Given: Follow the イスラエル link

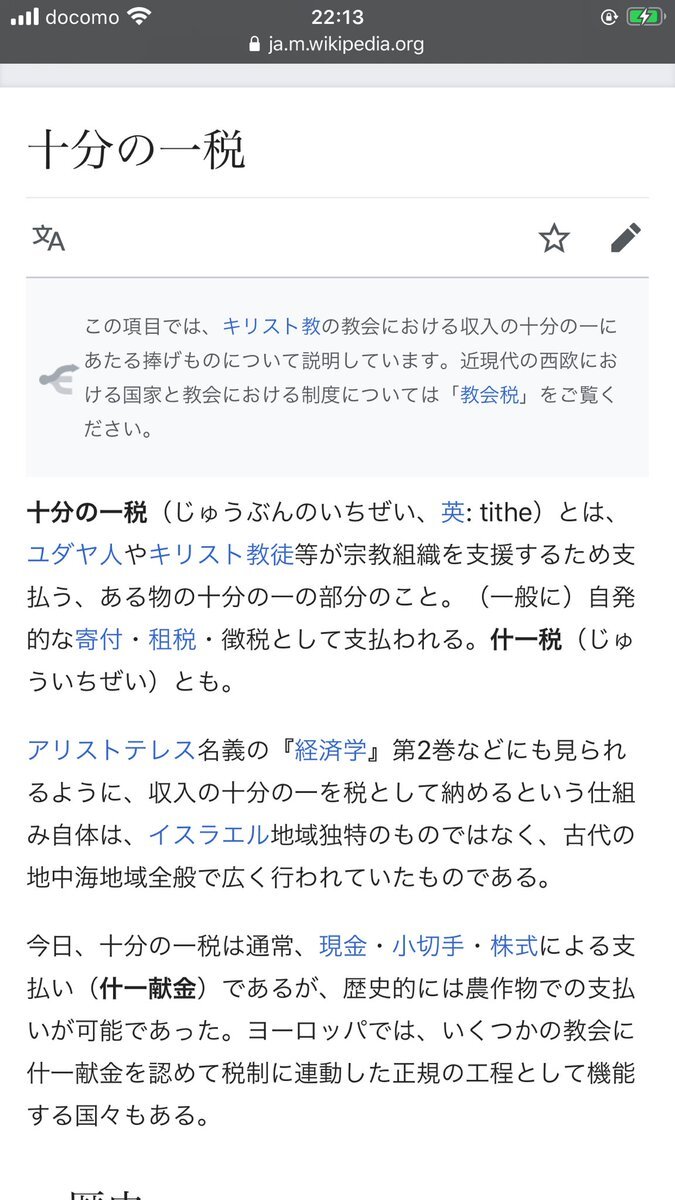Looking at the screenshot, I should click(x=209, y=835).
